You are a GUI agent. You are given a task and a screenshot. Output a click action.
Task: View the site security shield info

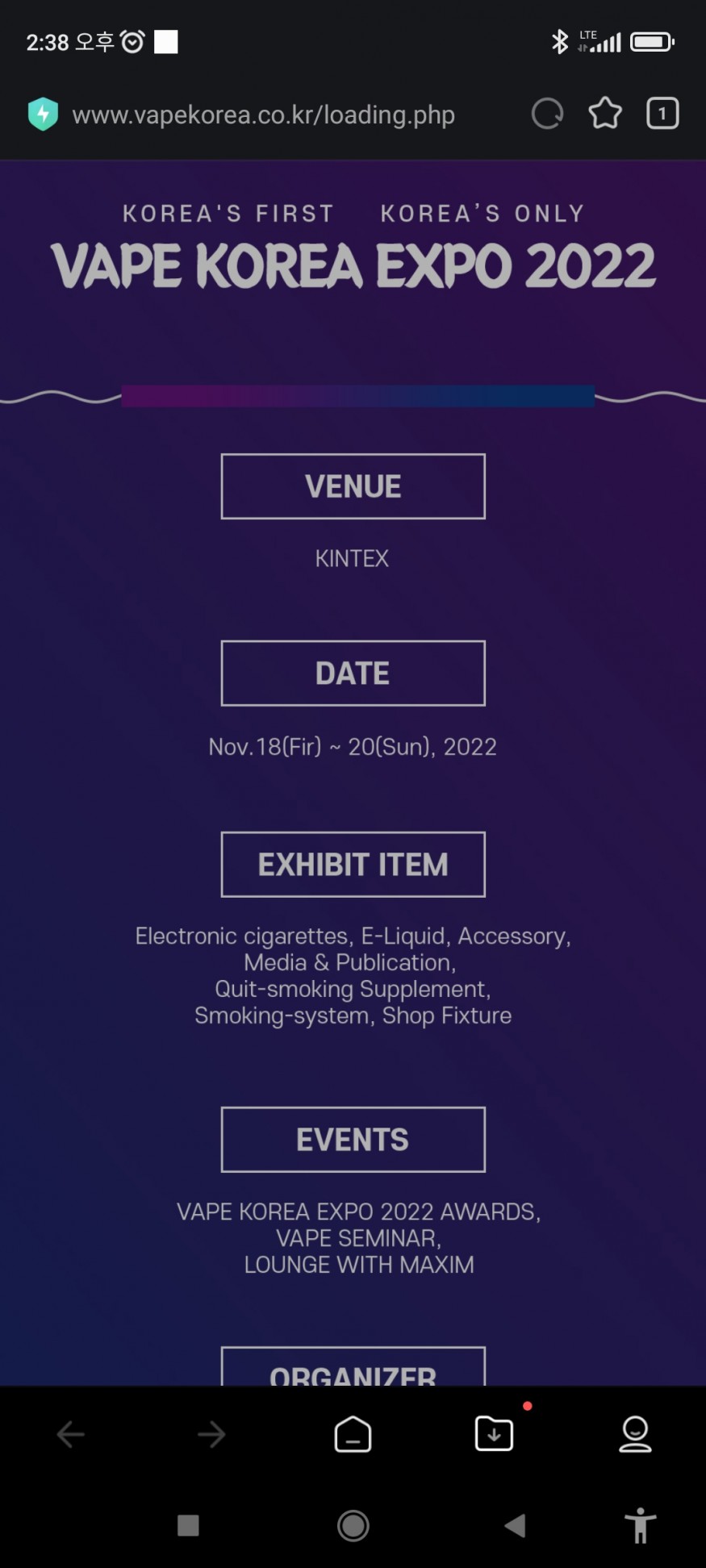pos(44,114)
